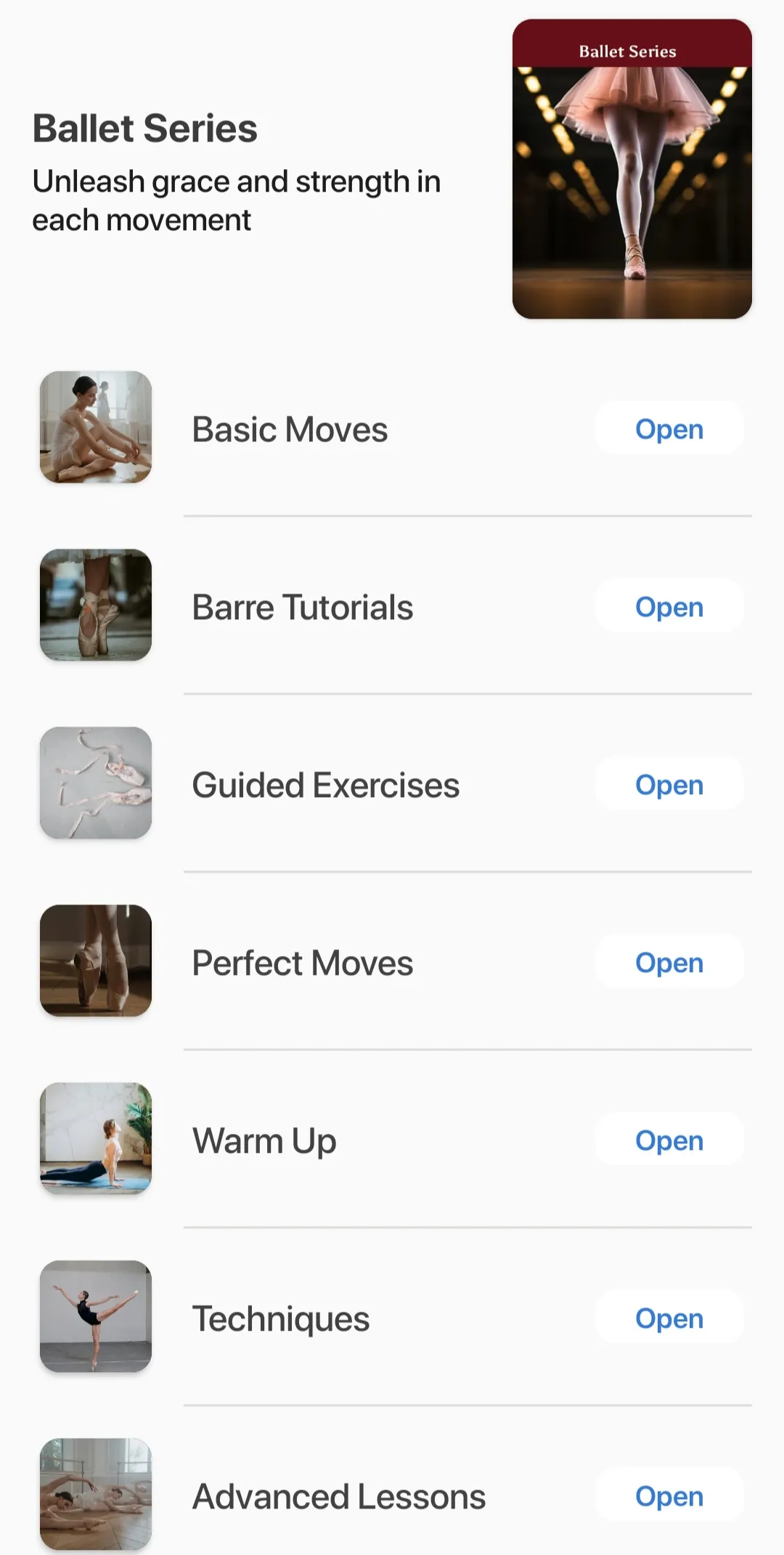784x1555 pixels.
Task: Open the Basic Moves lesson
Action: click(x=669, y=428)
